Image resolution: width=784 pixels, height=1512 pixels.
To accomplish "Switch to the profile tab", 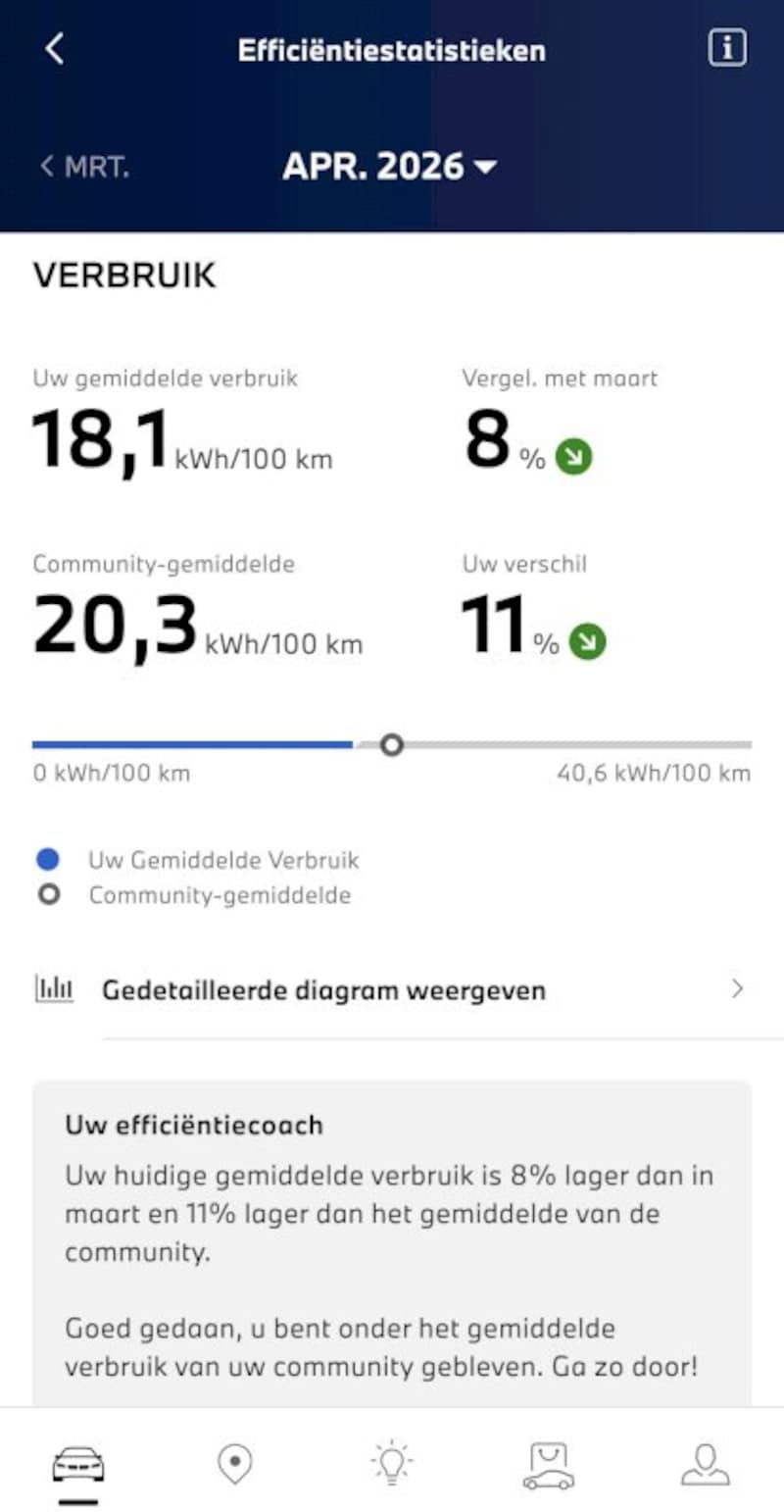I will (706, 1465).
